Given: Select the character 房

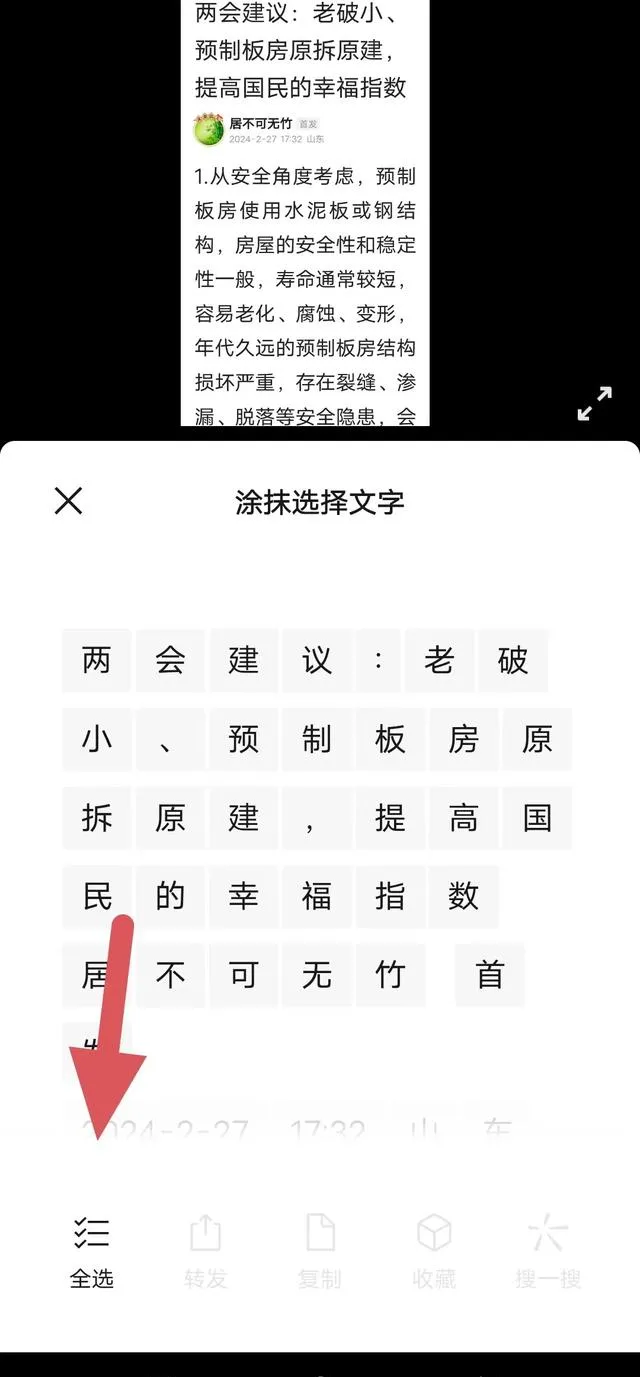Looking at the screenshot, I should click(x=464, y=739).
